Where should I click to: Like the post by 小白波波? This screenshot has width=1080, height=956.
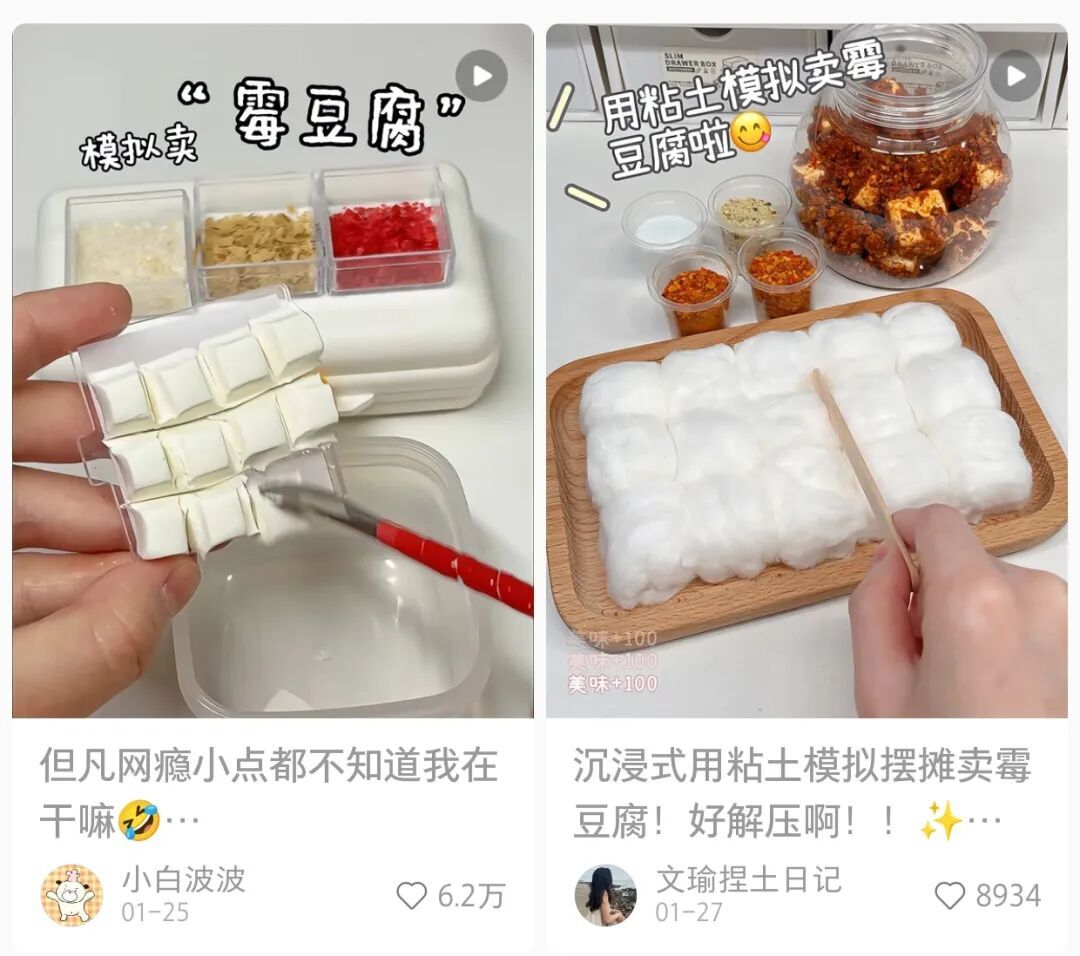[411, 895]
